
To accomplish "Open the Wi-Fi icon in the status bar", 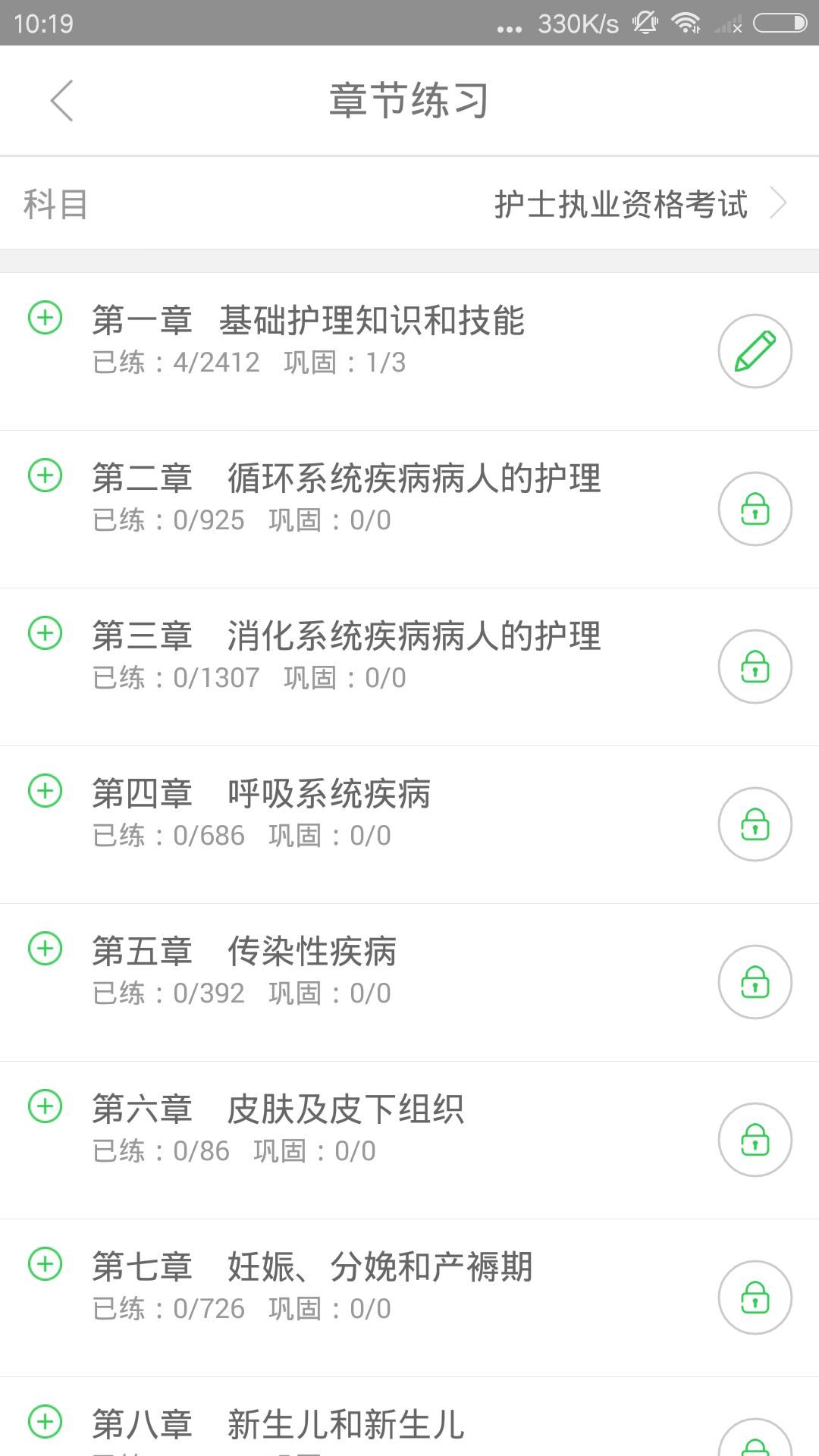I will (685, 23).
